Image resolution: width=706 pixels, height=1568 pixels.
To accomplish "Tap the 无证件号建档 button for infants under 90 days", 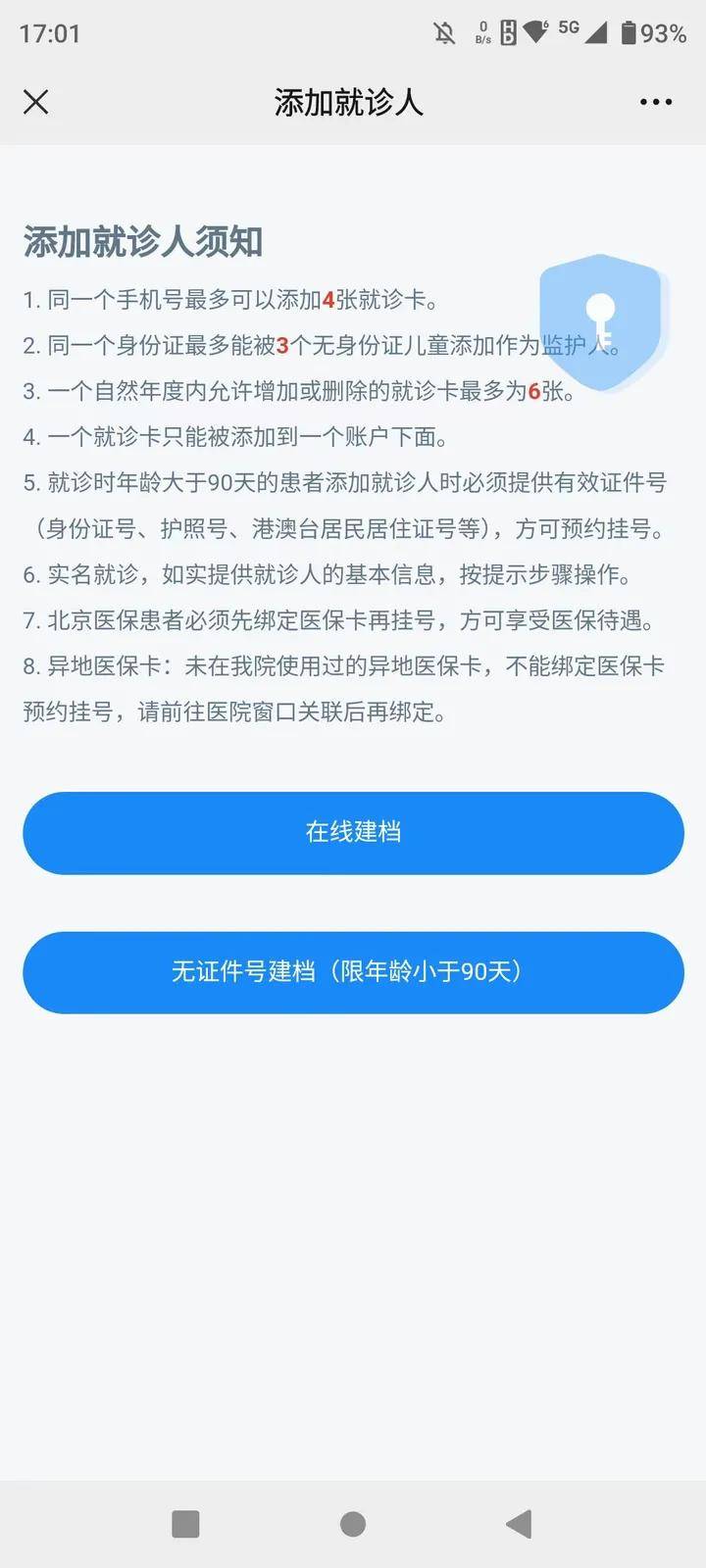I will tap(353, 973).
